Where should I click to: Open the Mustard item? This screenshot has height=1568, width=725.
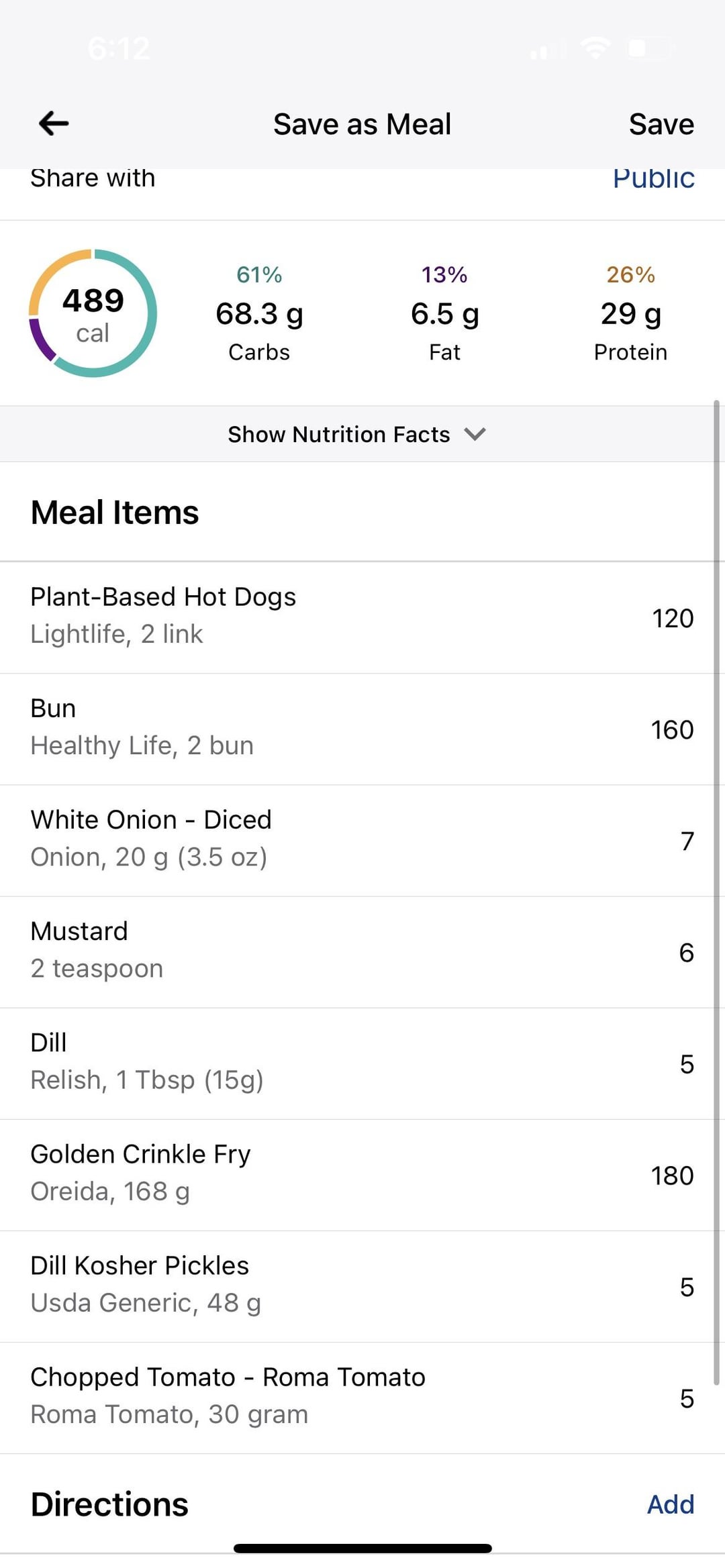[x=357, y=952]
